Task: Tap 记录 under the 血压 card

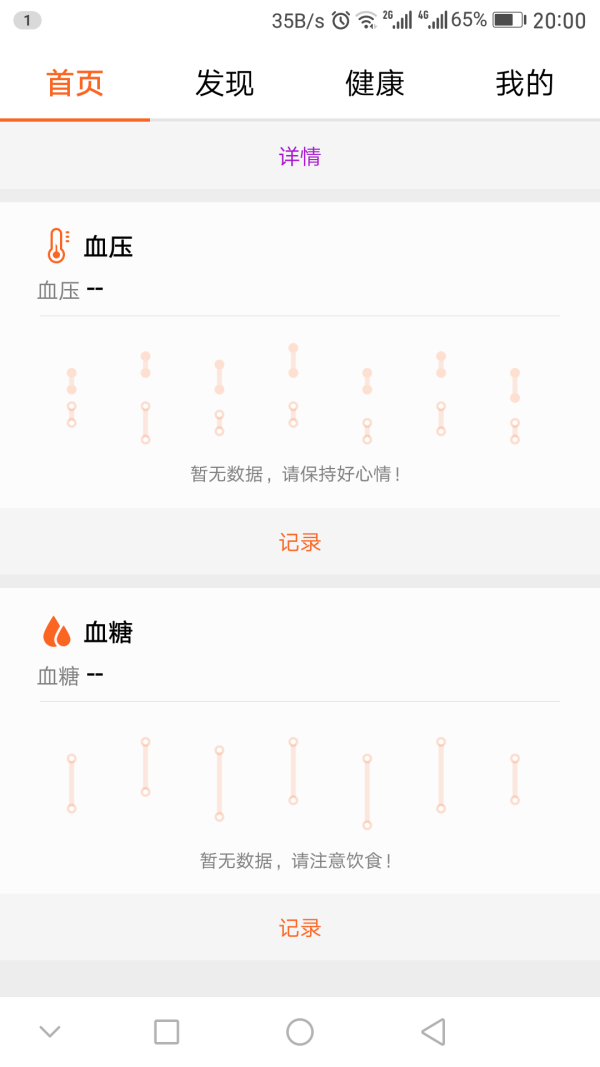Action: pos(300,542)
